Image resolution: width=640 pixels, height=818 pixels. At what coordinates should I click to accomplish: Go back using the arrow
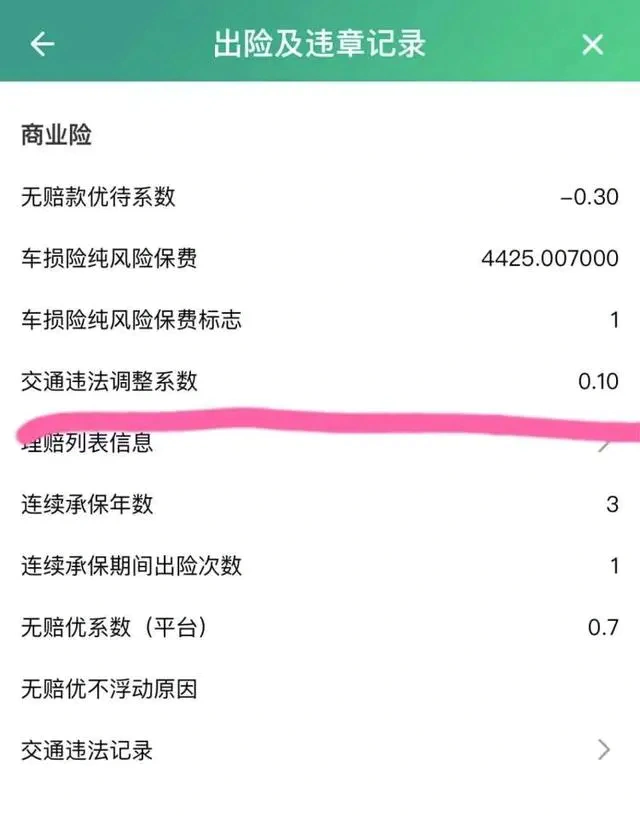tap(42, 44)
